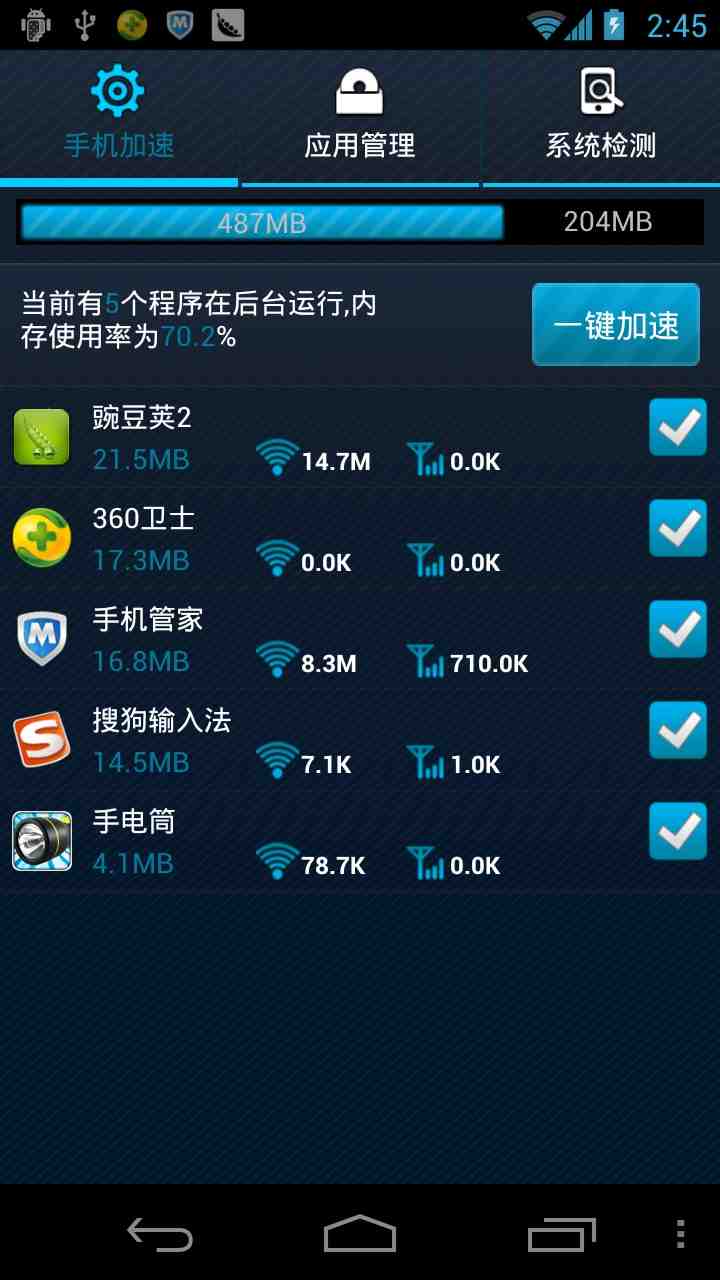
Task: Tap the 一键加速 button
Action: pos(616,325)
